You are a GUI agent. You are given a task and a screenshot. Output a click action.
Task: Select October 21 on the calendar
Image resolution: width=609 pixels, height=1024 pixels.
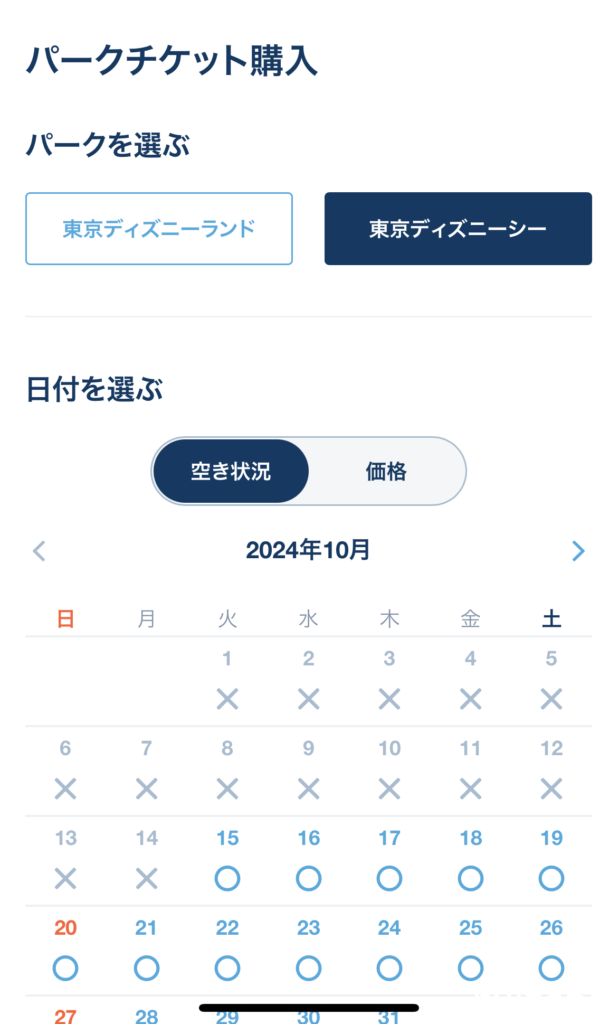(x=146, y=950)
